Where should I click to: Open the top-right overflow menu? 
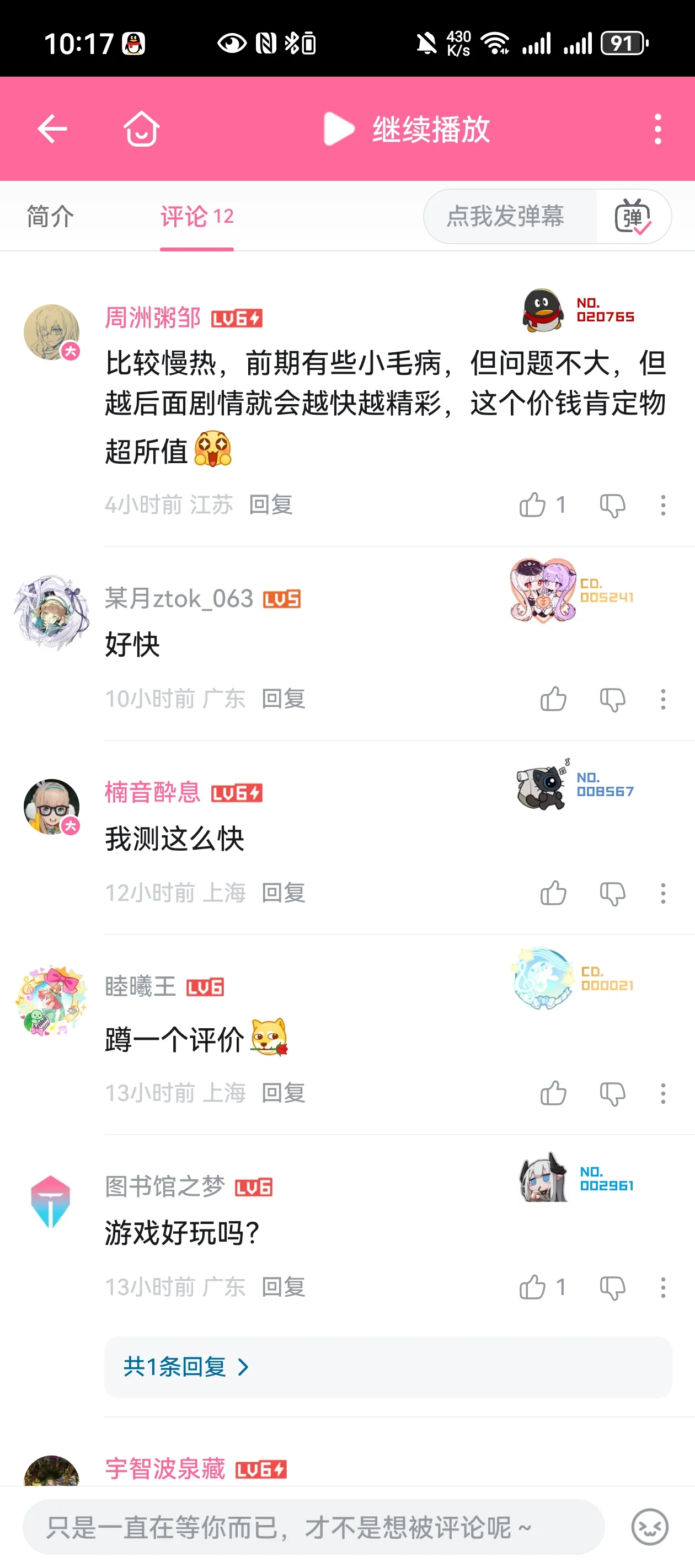coord(657,129)
